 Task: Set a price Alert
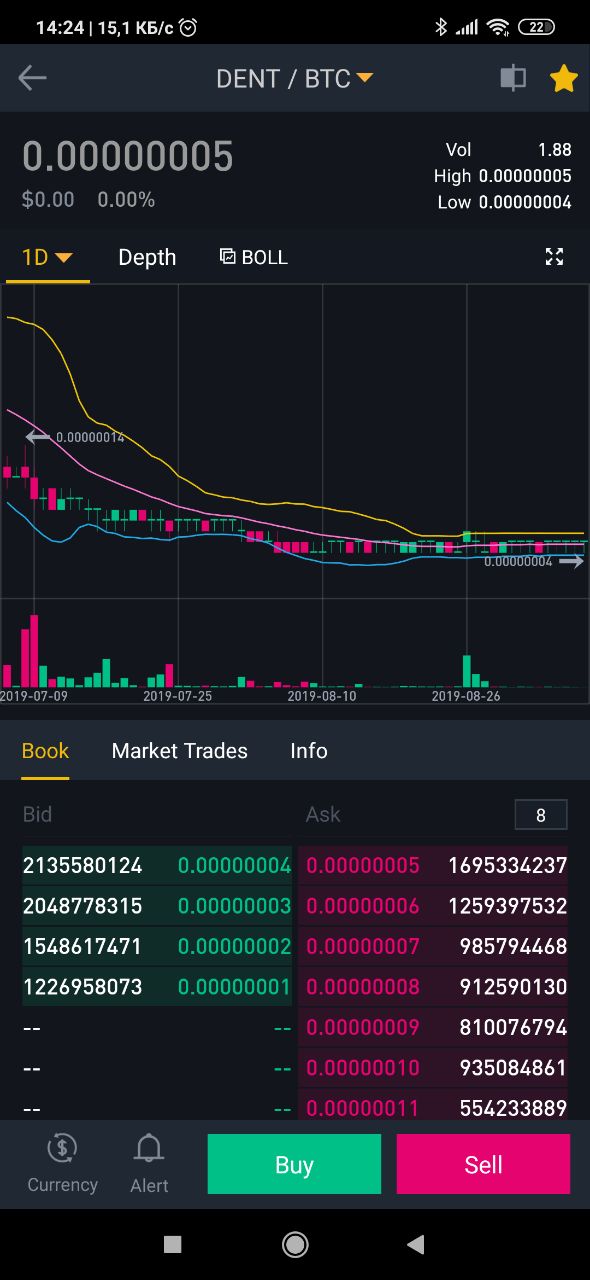click(x=149, y=1164)
